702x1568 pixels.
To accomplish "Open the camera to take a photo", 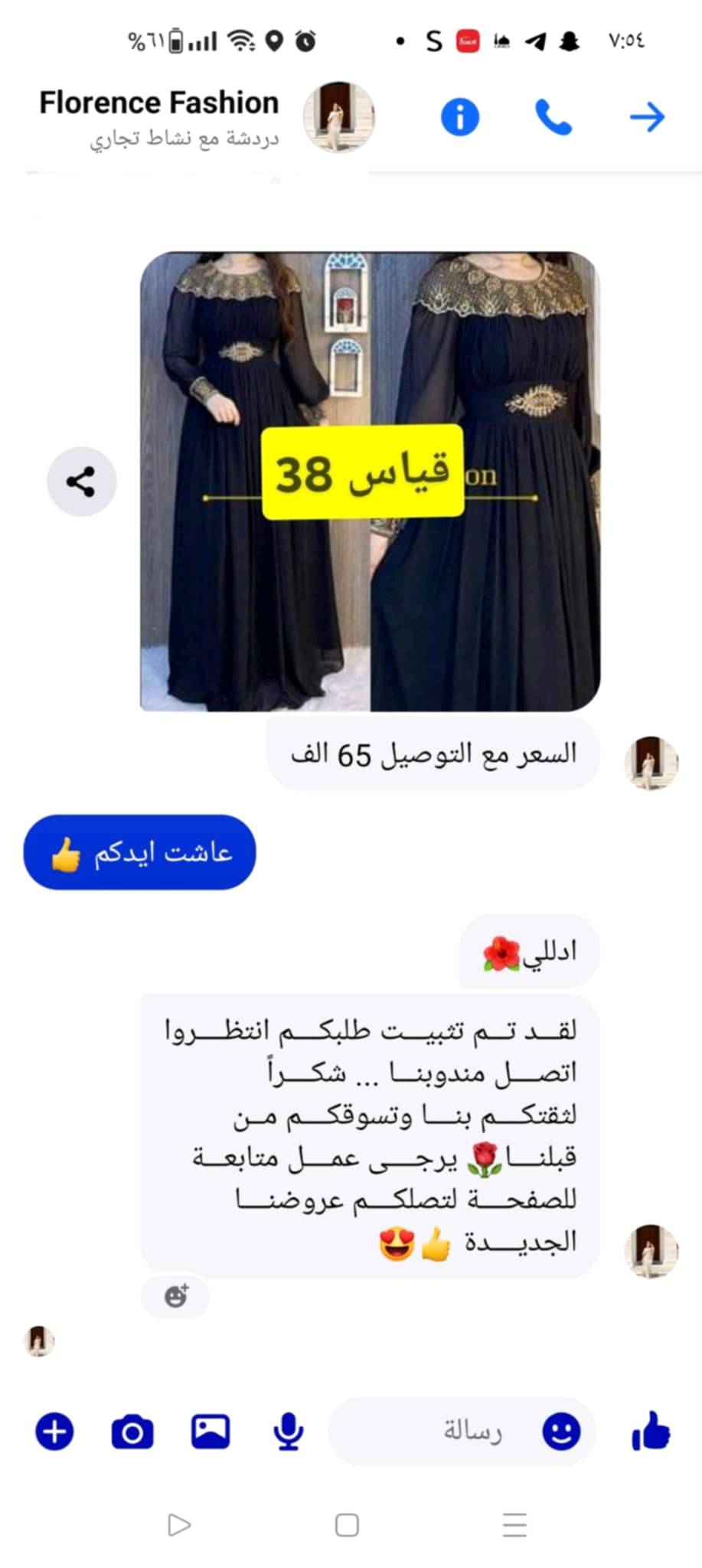I will coord(132,1432).
